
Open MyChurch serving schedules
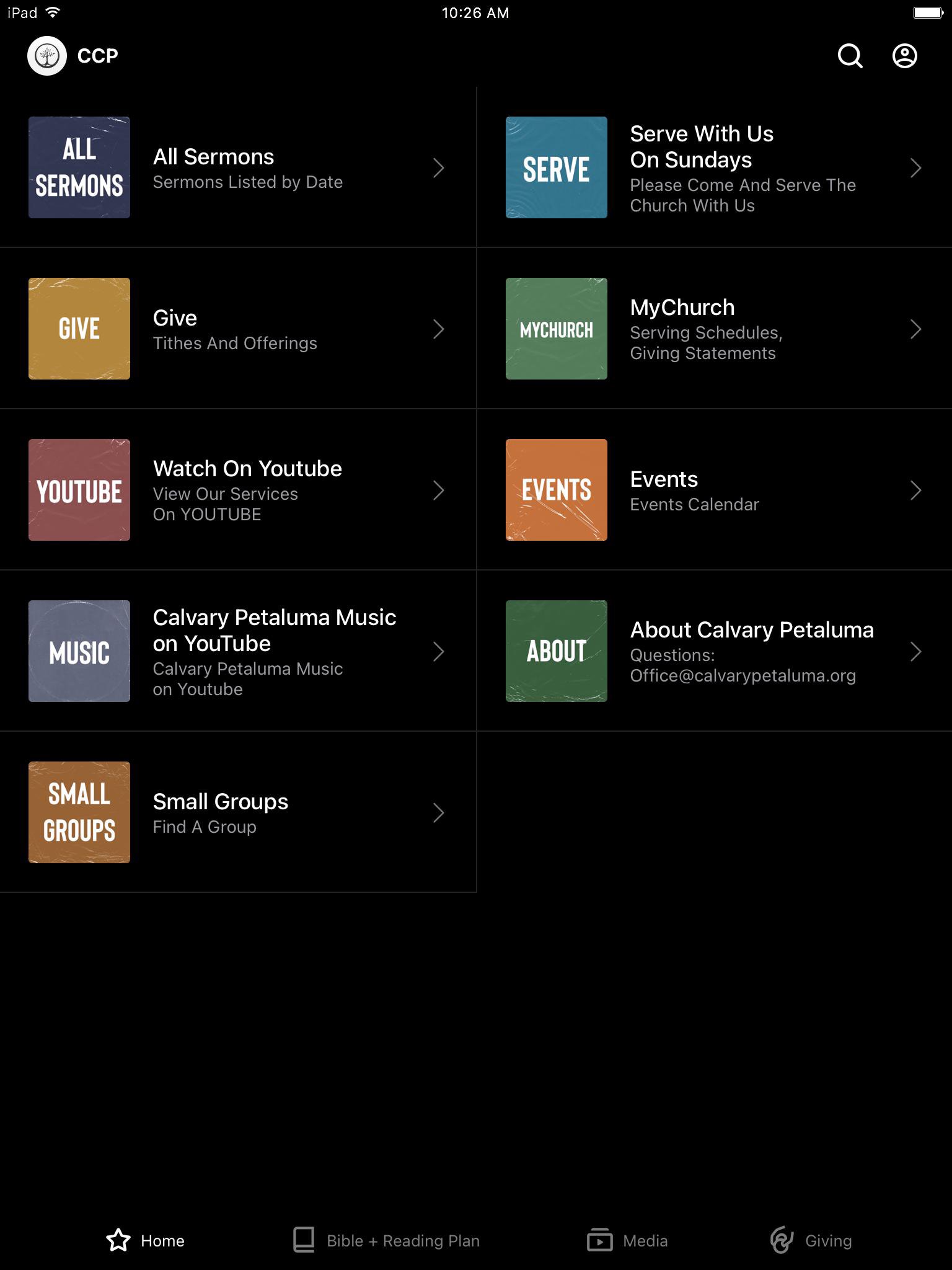pos(714,329)
